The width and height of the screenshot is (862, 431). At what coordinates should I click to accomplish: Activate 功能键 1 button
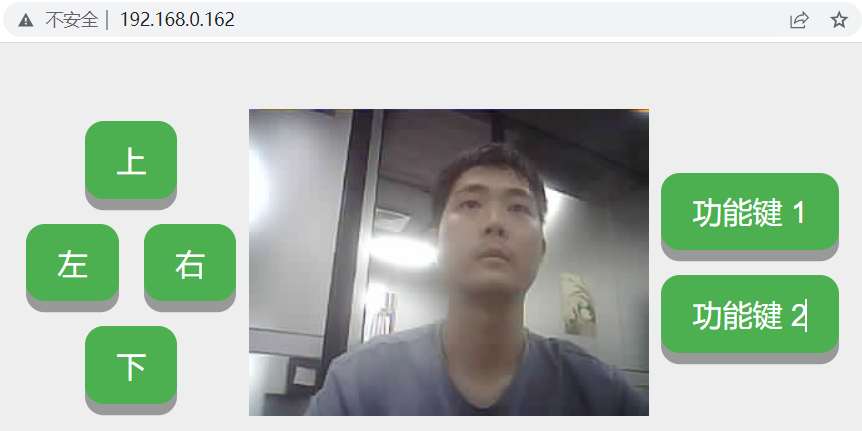pyautogui.click(x=749, y=211)
